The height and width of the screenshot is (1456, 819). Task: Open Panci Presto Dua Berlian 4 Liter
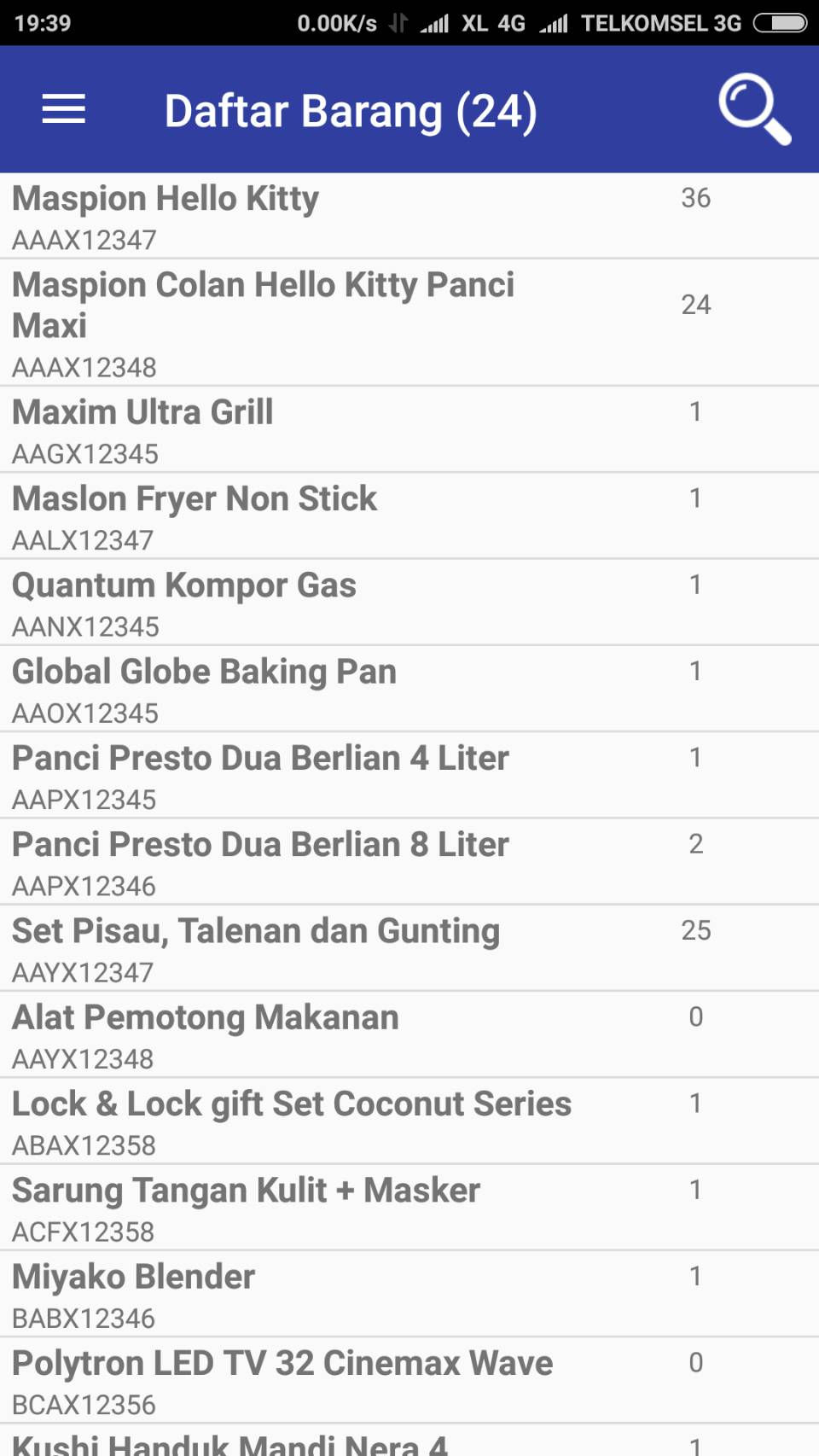coord(409,775)
